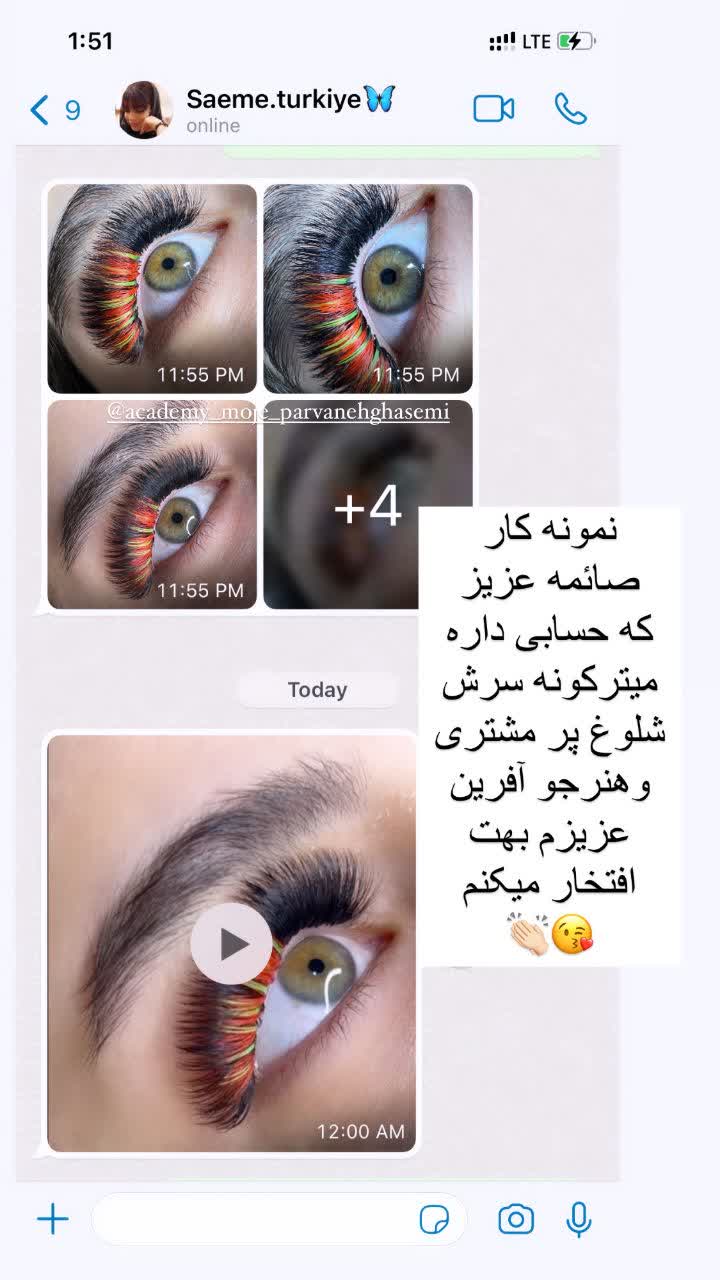Viewport: 720px width, 1280px height.
Task: Open the camera to take a photo
Action: coord(516,1219)
